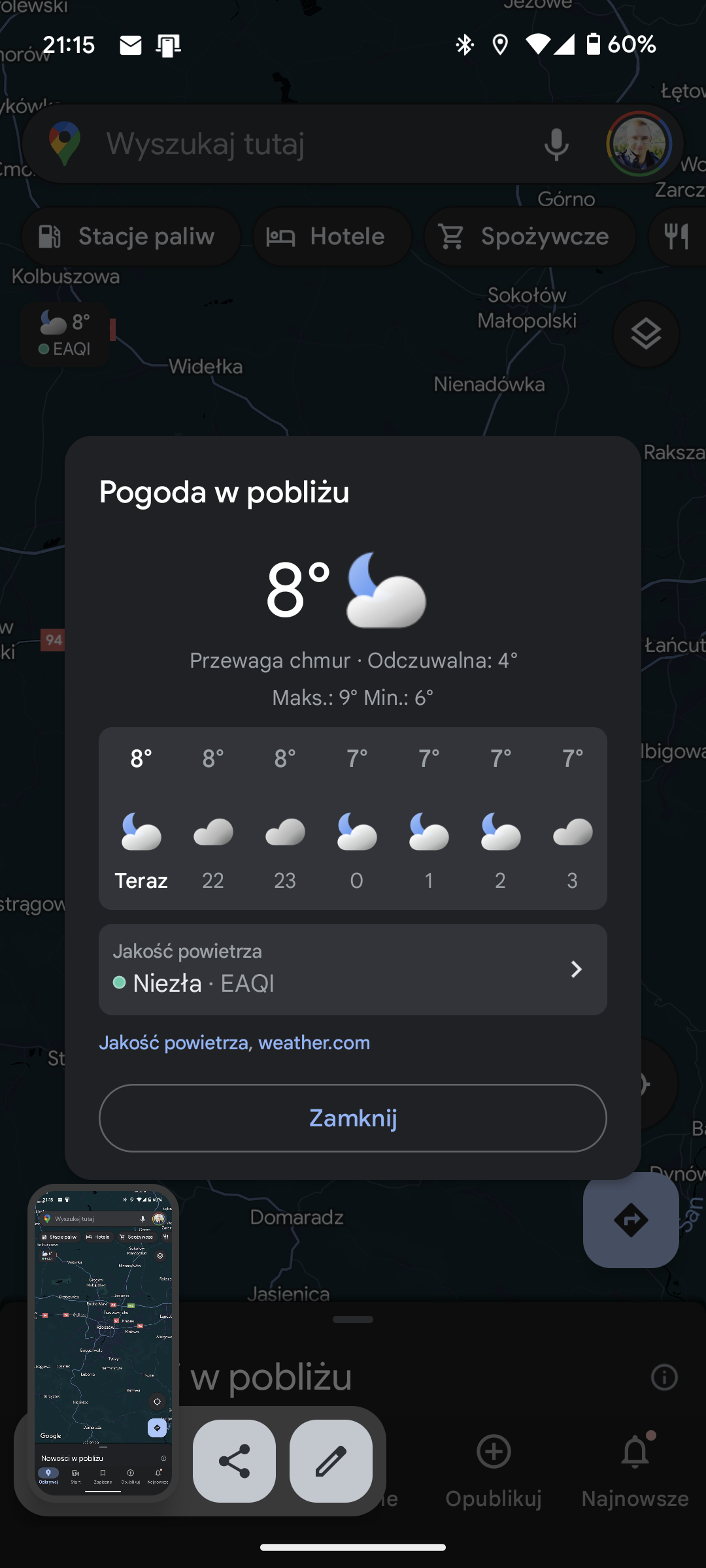Tap the weather widget showing 8° EAQI
The width and height of the screenshot is (706, 1568).
[65, 335]
